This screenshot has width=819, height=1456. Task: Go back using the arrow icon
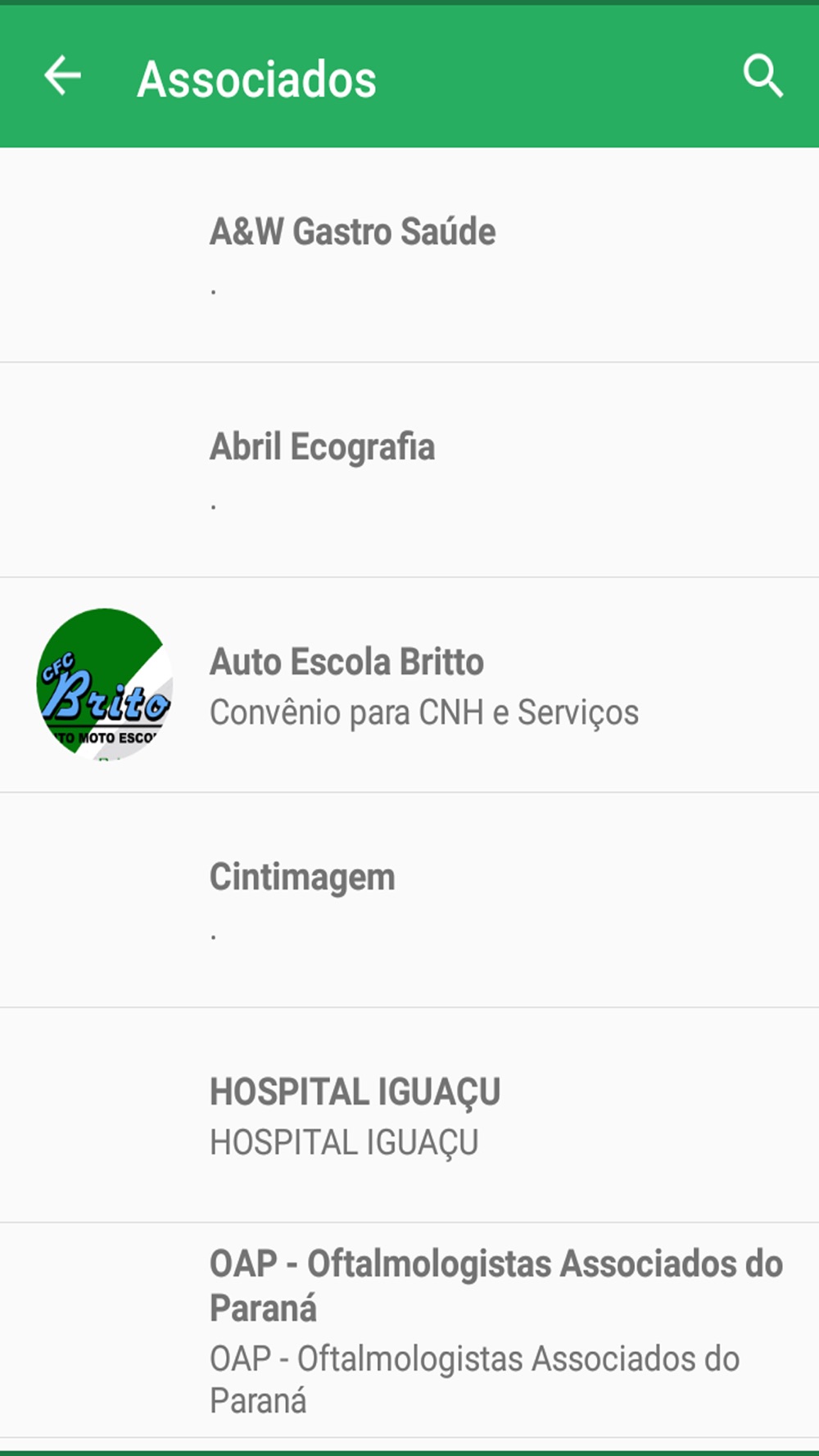click(x=62, y=76)
